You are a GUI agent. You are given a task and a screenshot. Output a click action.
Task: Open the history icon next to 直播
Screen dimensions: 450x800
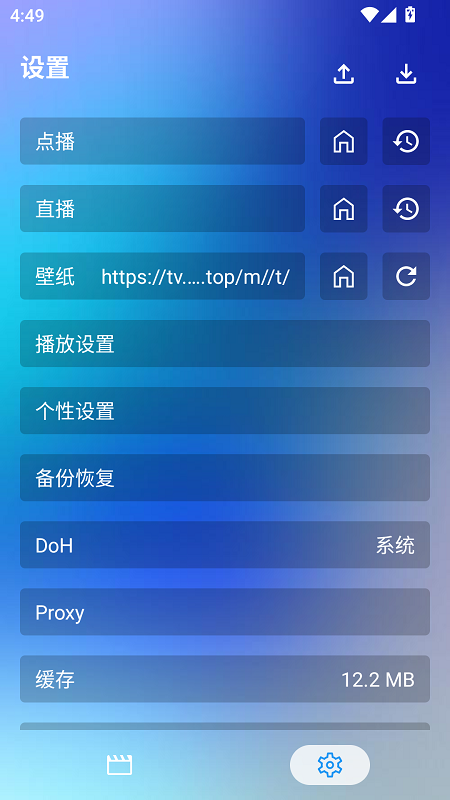pos(406,209)
